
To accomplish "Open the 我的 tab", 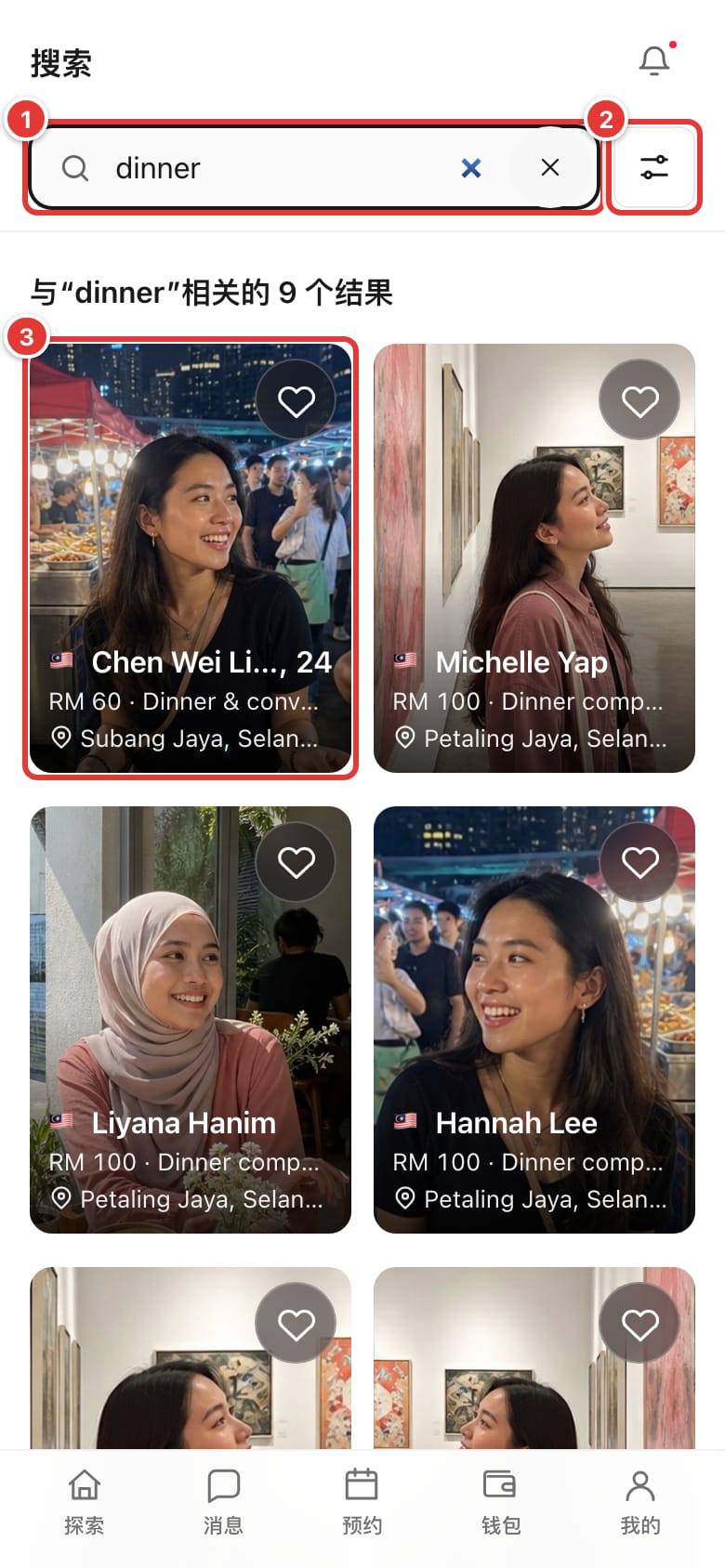I will tap(640, 1502).
